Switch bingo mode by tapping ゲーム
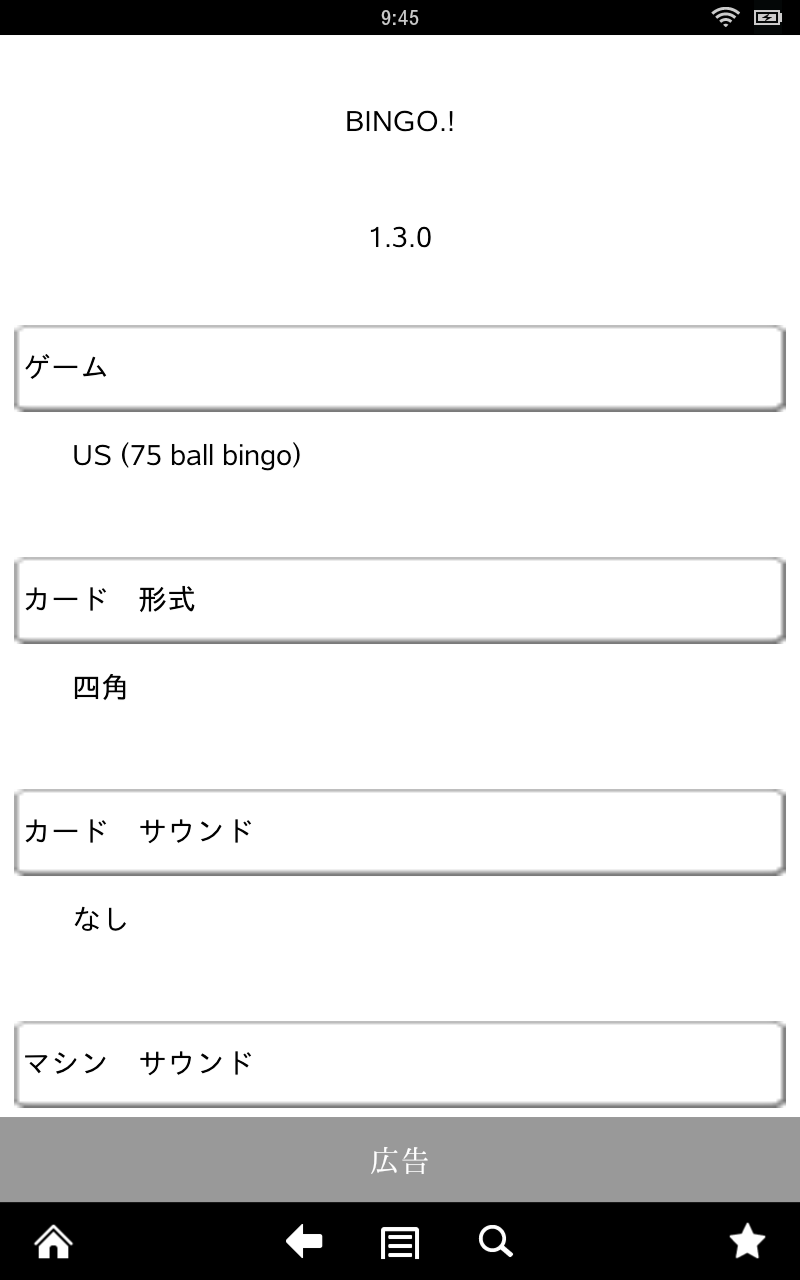This screenshot has width=800, height=1280. tap(400, 368)
